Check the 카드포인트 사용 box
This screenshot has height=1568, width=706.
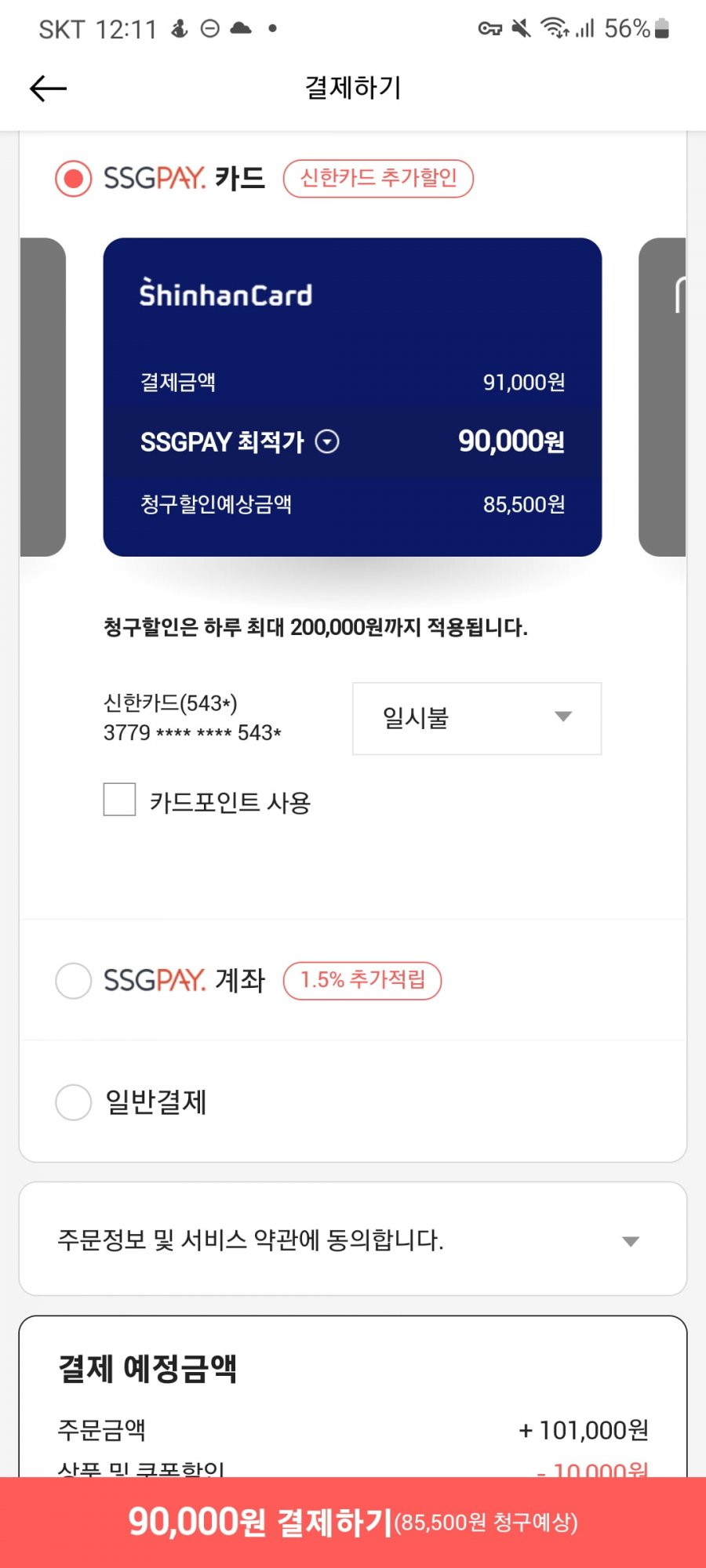click(120, 800)
